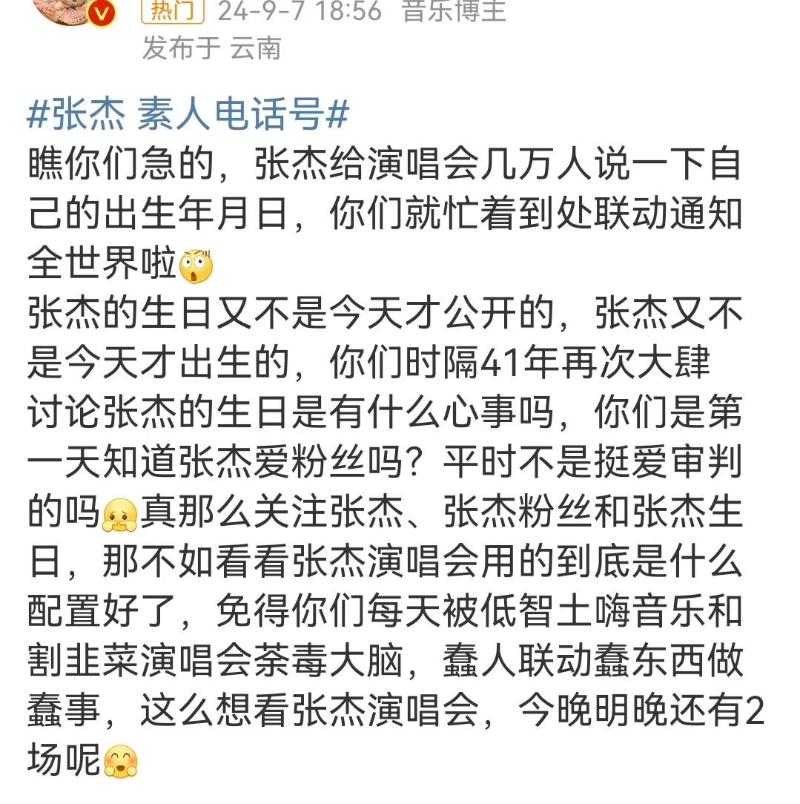This screenshot has height=804, width=800.
Task: Open the poster's profile avatar
Action: point(78,10)
